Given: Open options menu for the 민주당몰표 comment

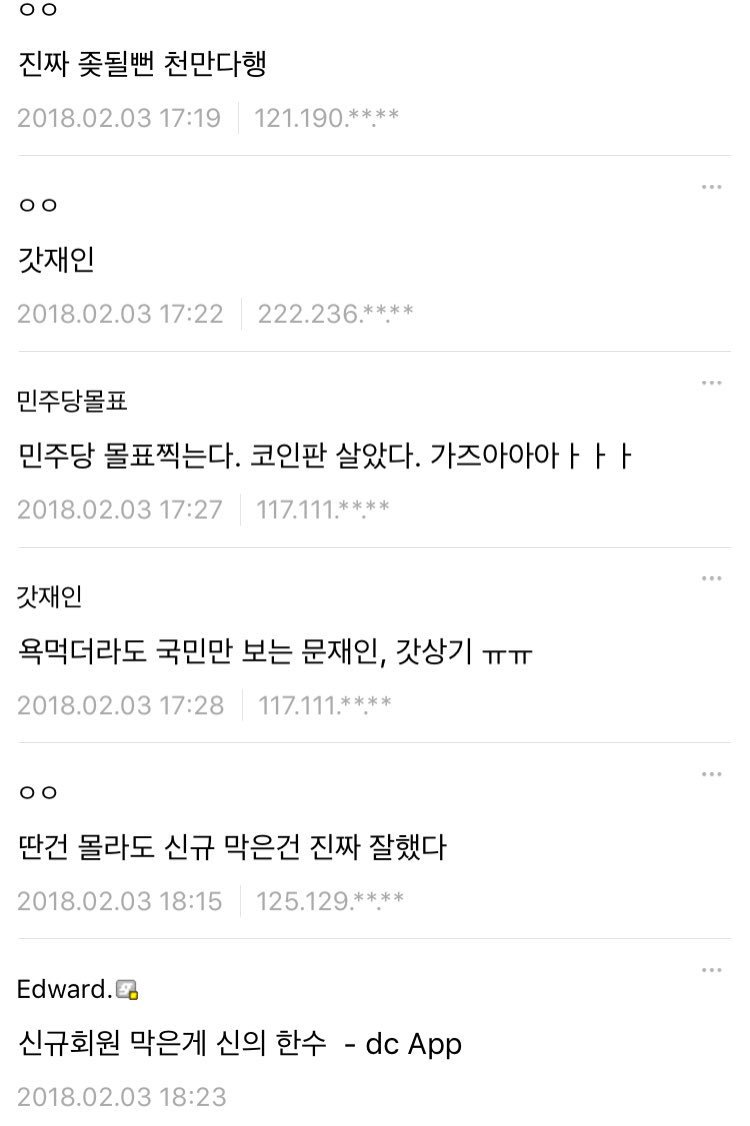Looking at the screenshot, I should coord(711,381).
